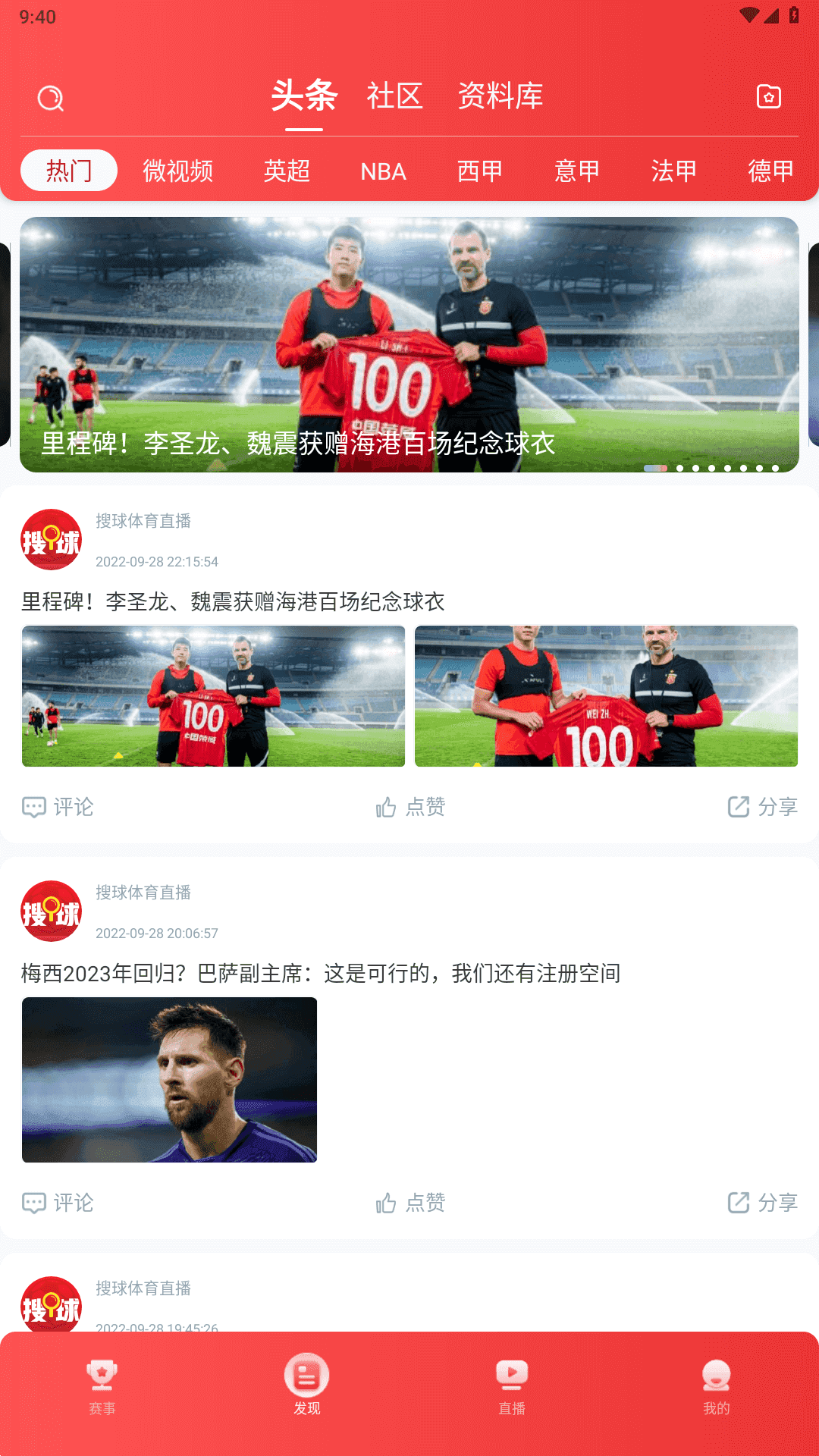Open the search icon
The image size is (819, 1456).
point(51,98)
